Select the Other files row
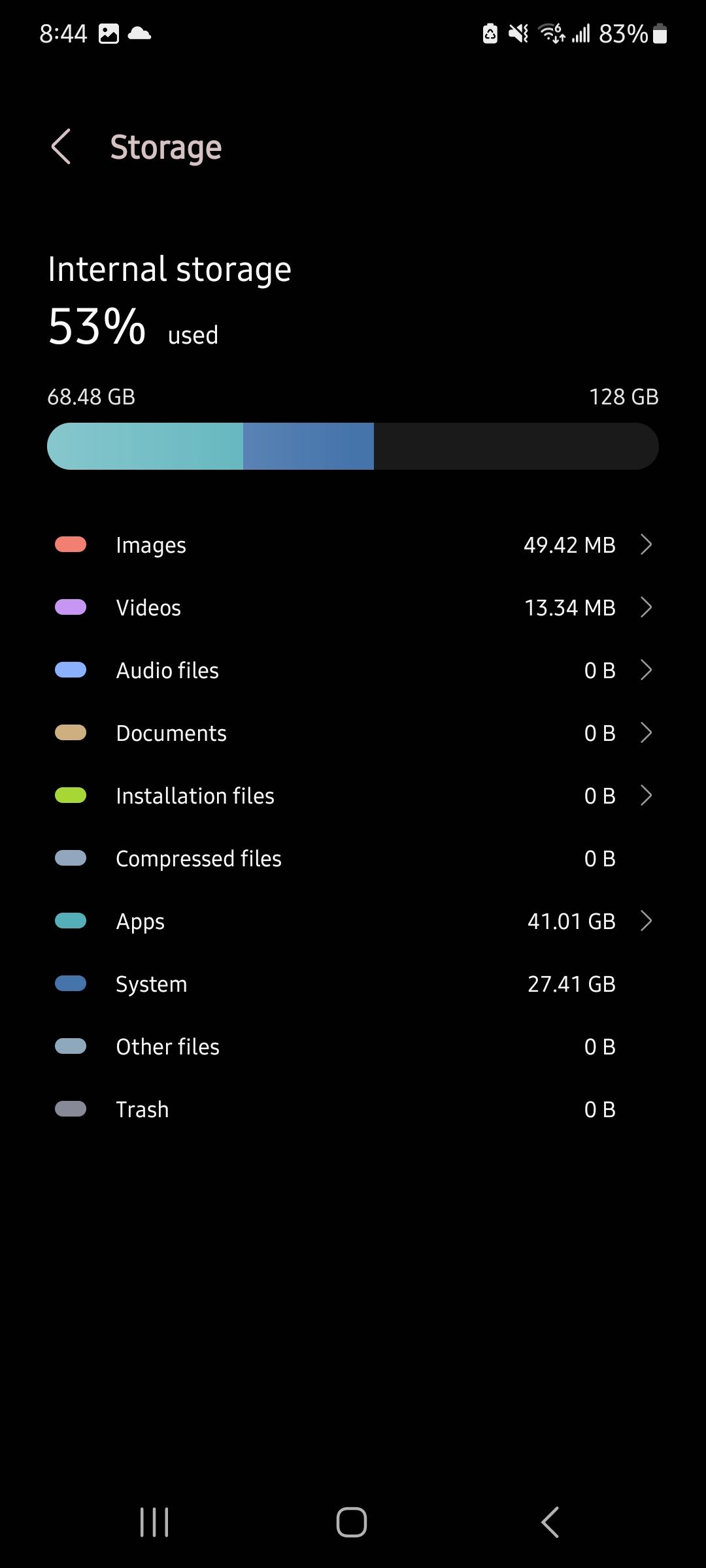This screenshot has width=706, height=1568. coord(353,1046)
